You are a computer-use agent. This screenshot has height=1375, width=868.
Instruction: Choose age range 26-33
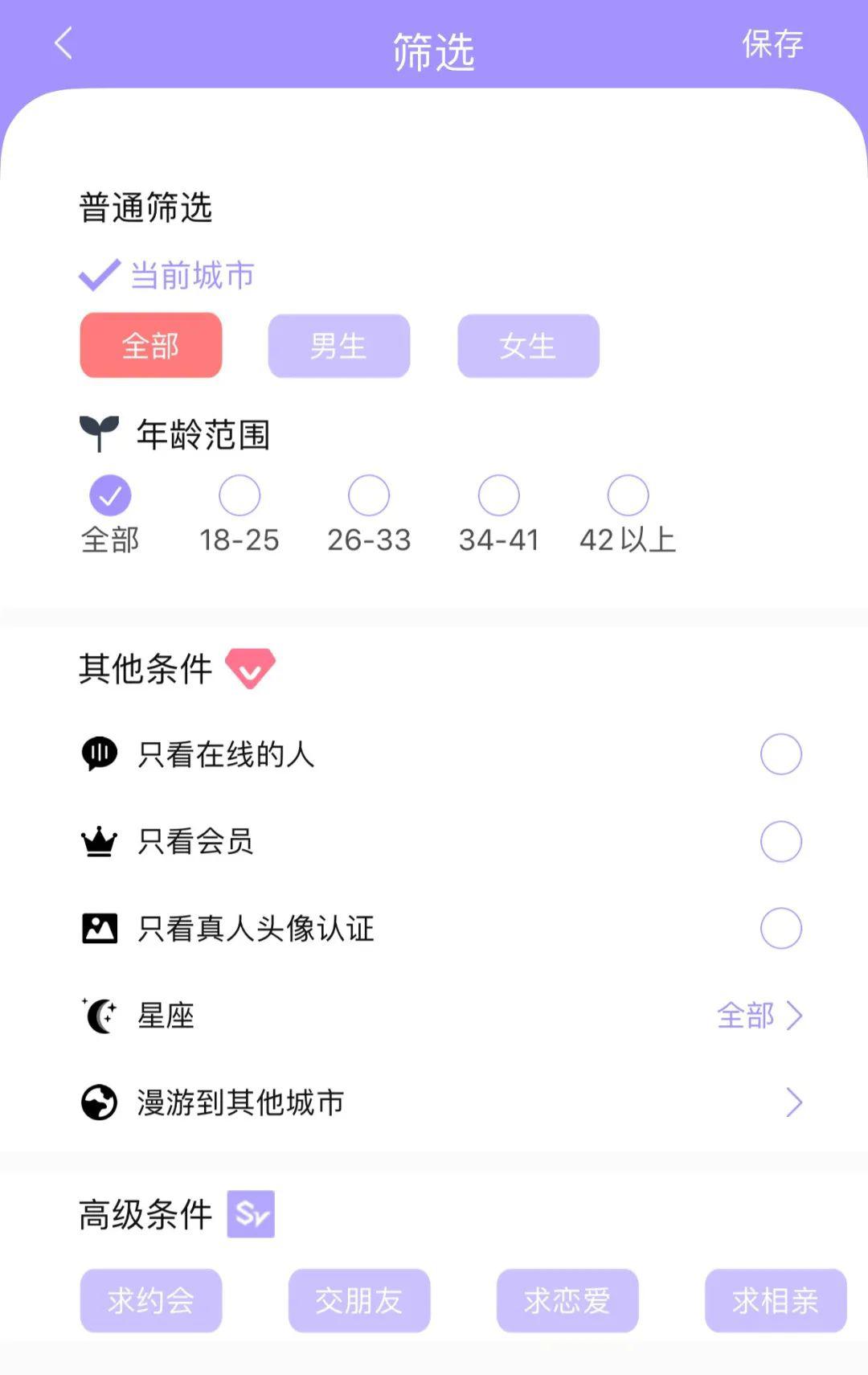point(369,495)
